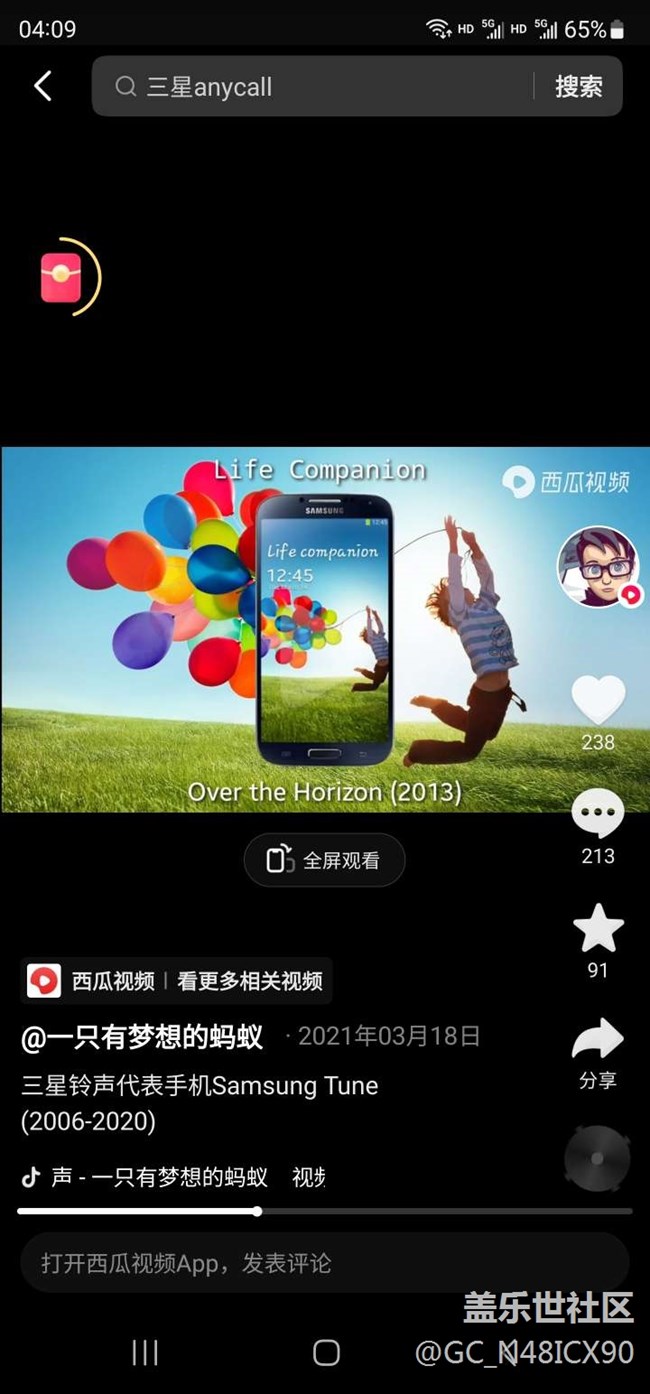Like the video with the heart icon

tap(598, 700)
